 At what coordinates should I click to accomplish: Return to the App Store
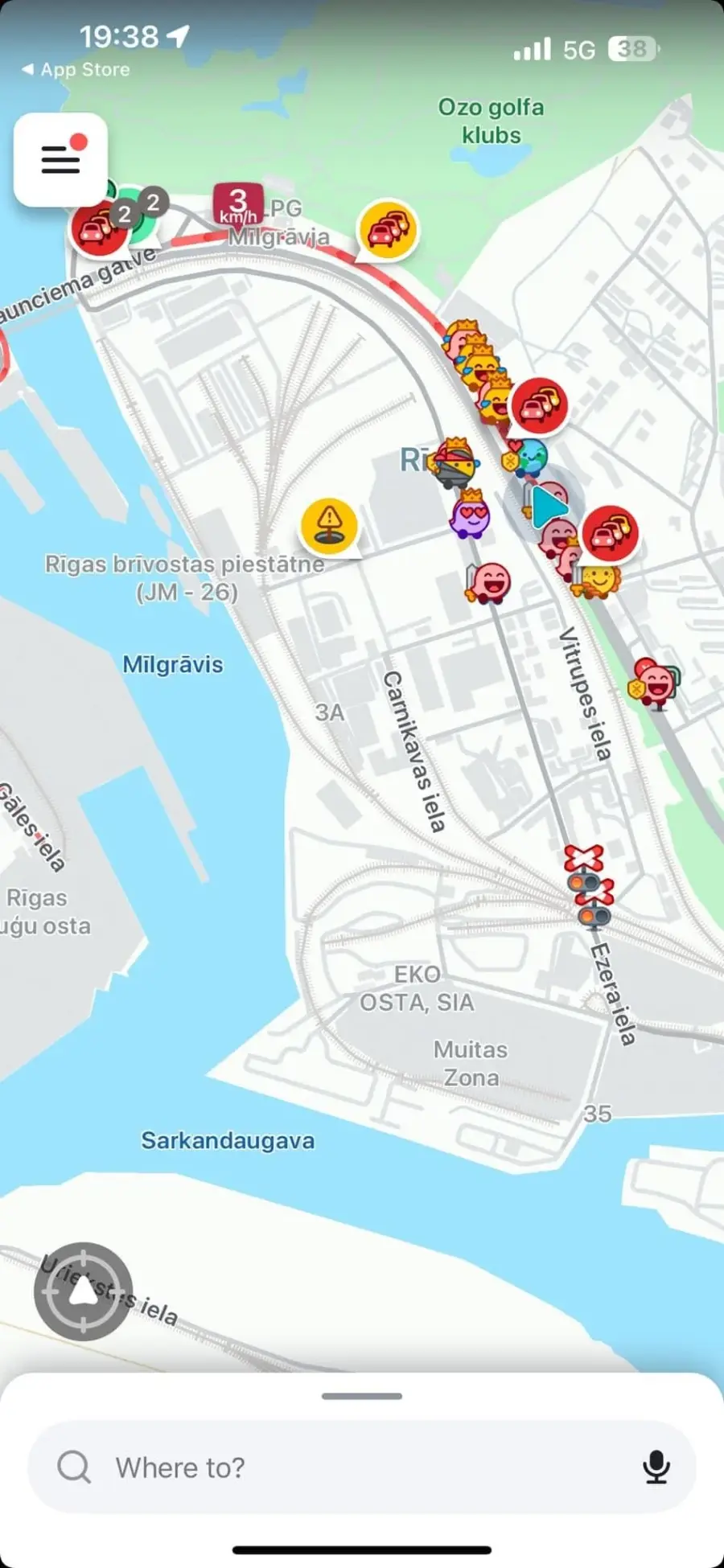(x=76, y=70)
